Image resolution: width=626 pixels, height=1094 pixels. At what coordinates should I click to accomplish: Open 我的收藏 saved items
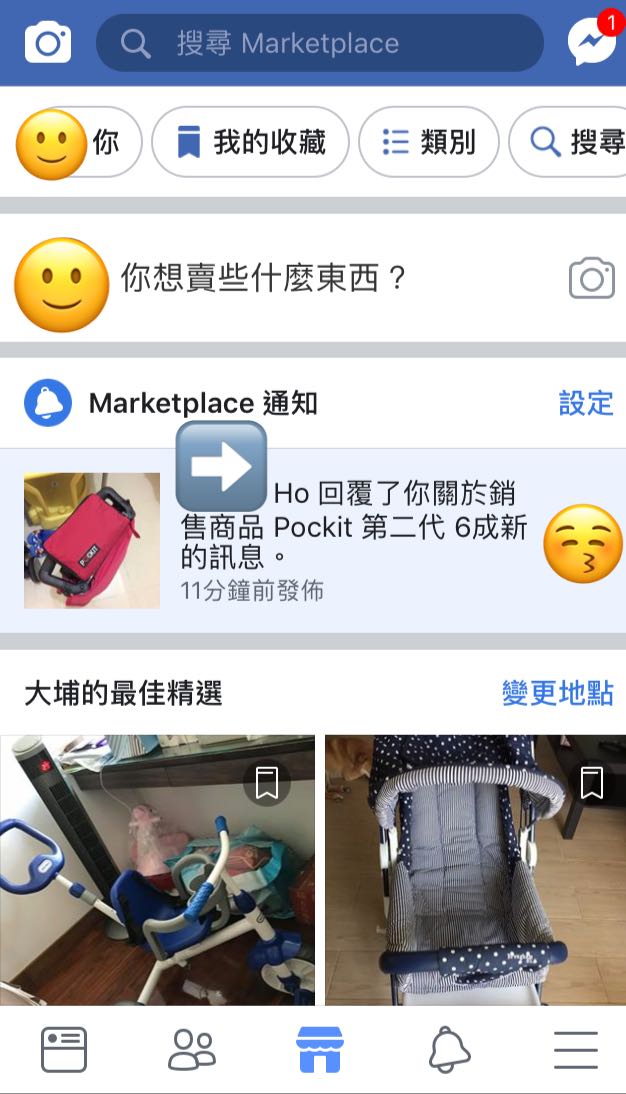[x=251, y=142]
